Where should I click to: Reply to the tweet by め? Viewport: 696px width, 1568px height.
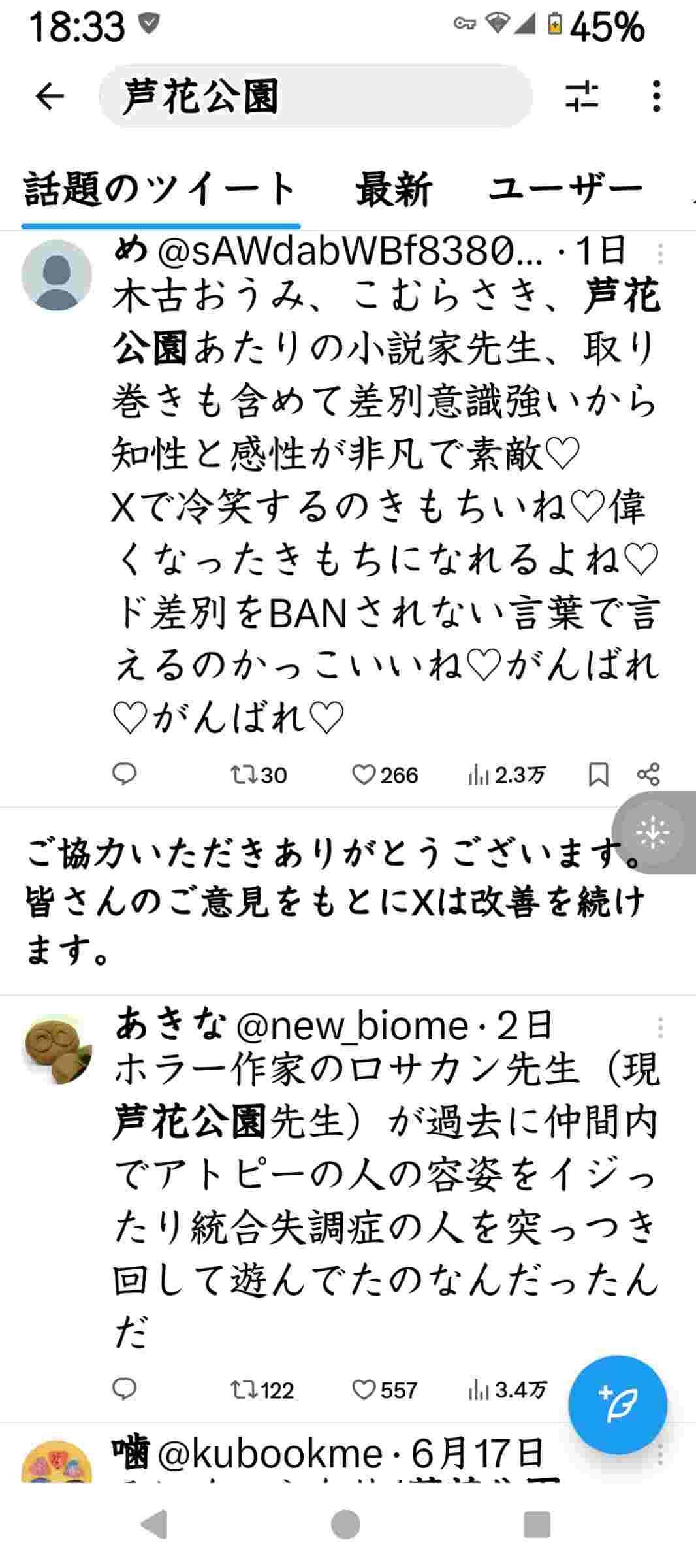click(x=124, y=774)
